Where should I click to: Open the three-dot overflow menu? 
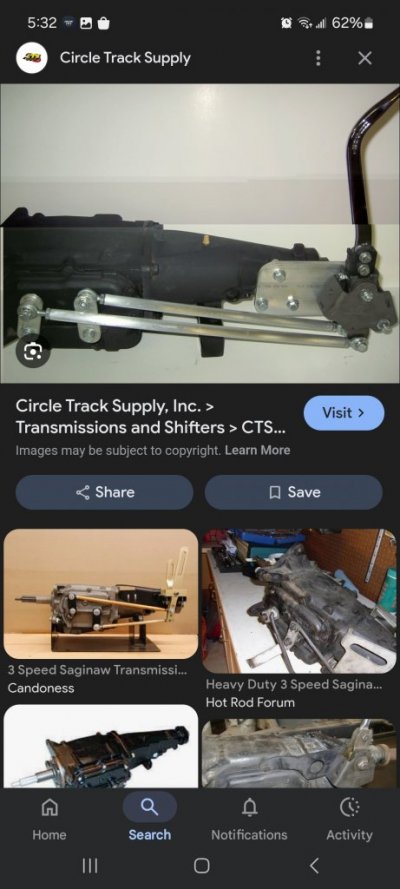coord(318,58)
